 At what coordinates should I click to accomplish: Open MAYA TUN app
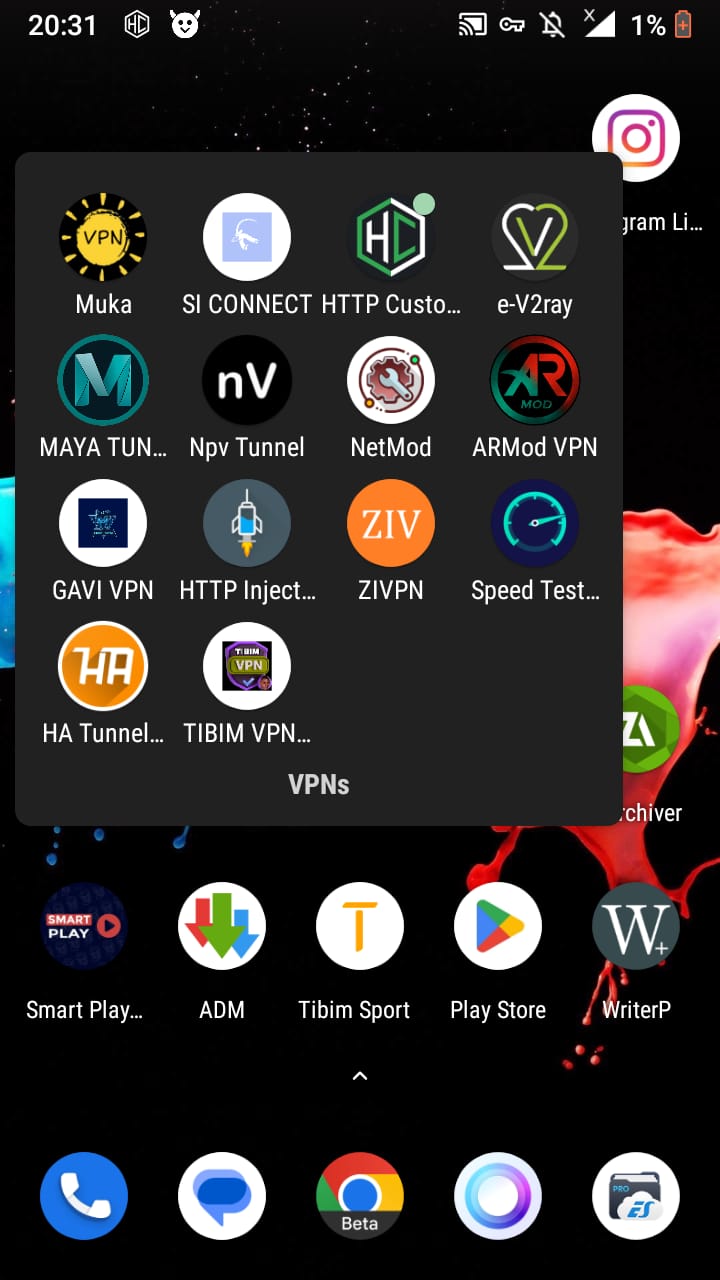pos(103,380)
